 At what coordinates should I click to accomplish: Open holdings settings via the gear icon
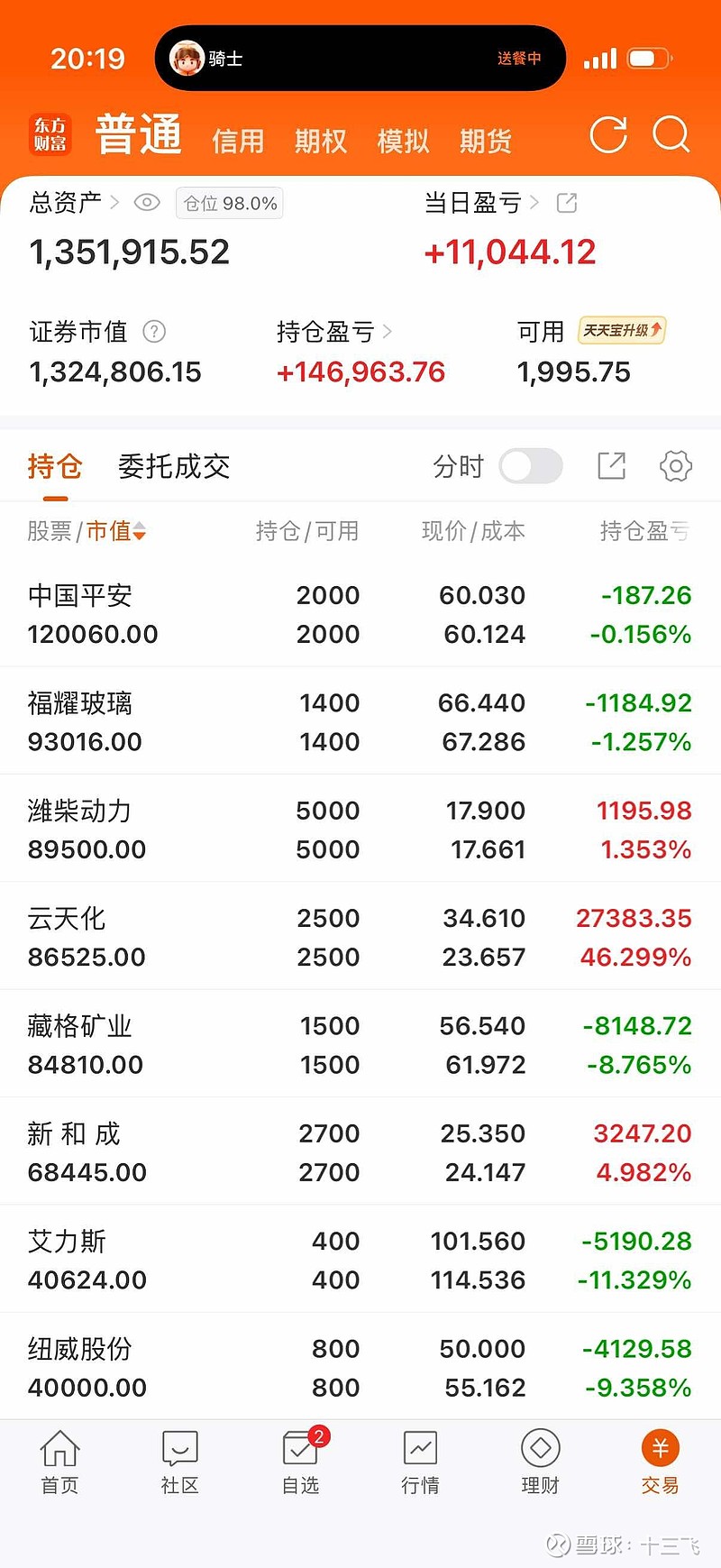click(674, 466)
